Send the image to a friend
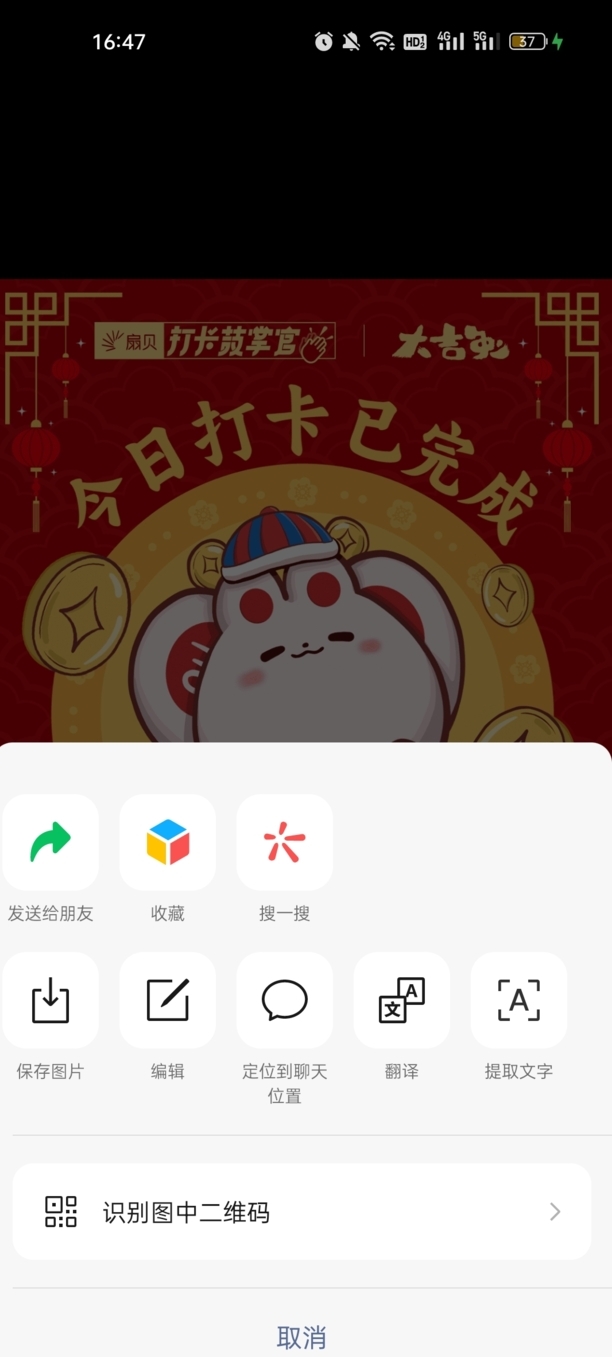The width and height of the screenshot is (612, 1357). (50, 843)
